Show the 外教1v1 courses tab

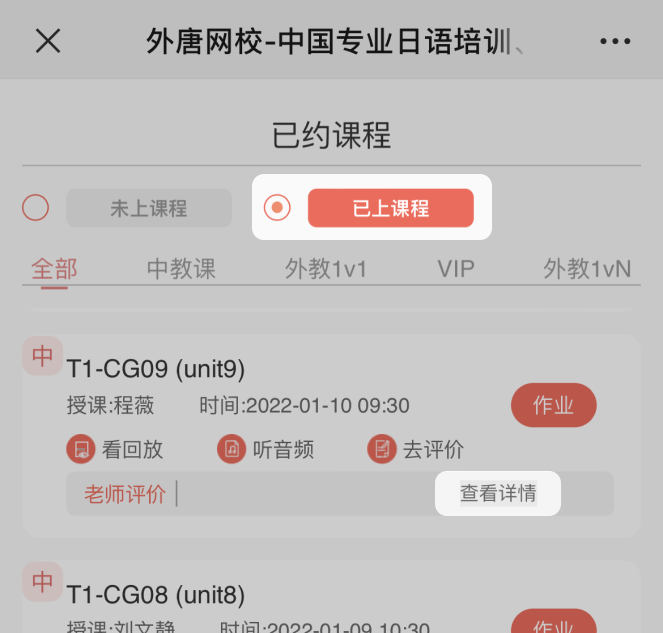point(326,268)
